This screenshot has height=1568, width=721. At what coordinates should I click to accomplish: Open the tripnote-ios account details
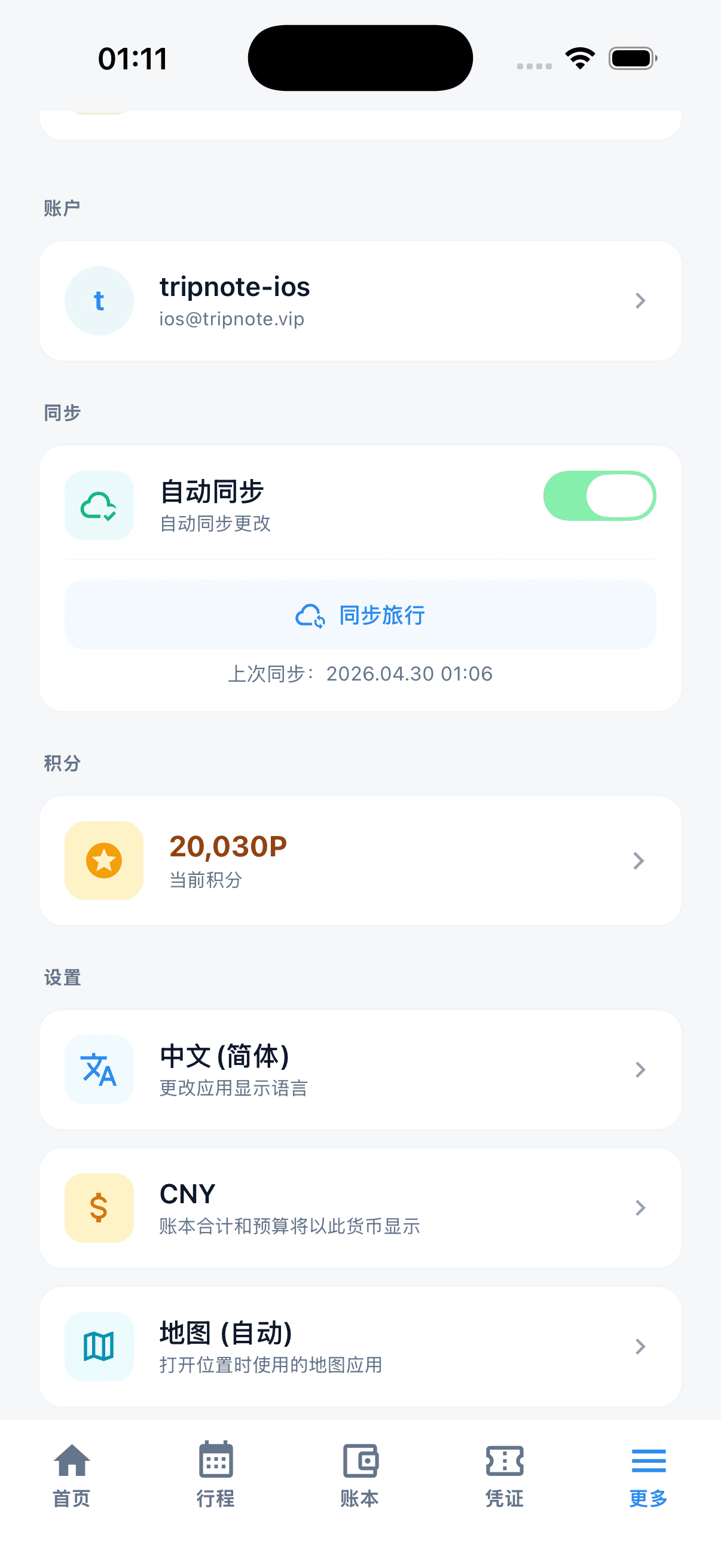point(360,301)
